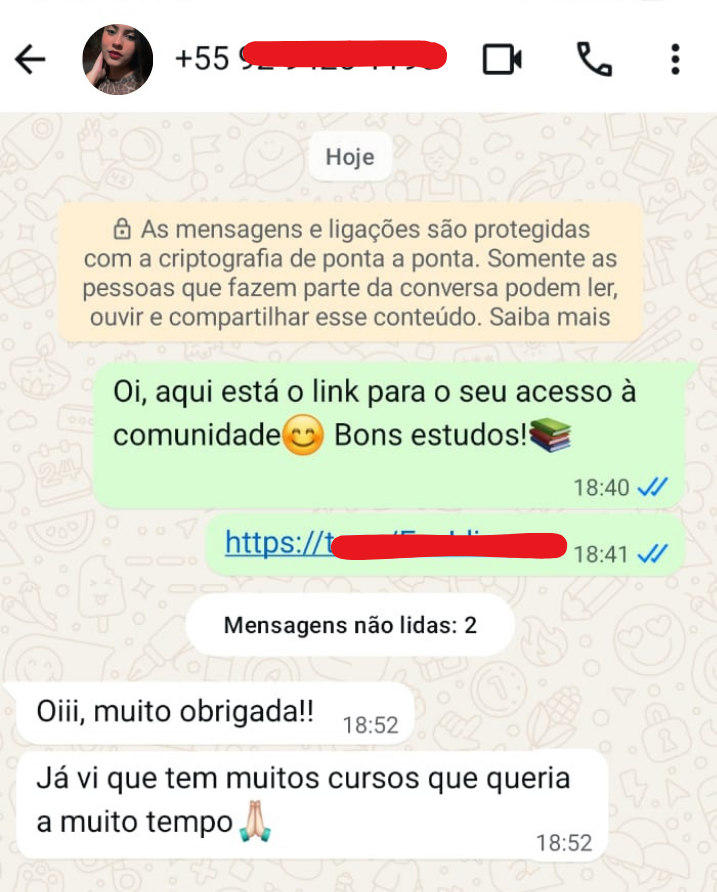Open the three-dot overflow menu
Viewport: 717px width, 892px height.
click(x=676, y=60)
